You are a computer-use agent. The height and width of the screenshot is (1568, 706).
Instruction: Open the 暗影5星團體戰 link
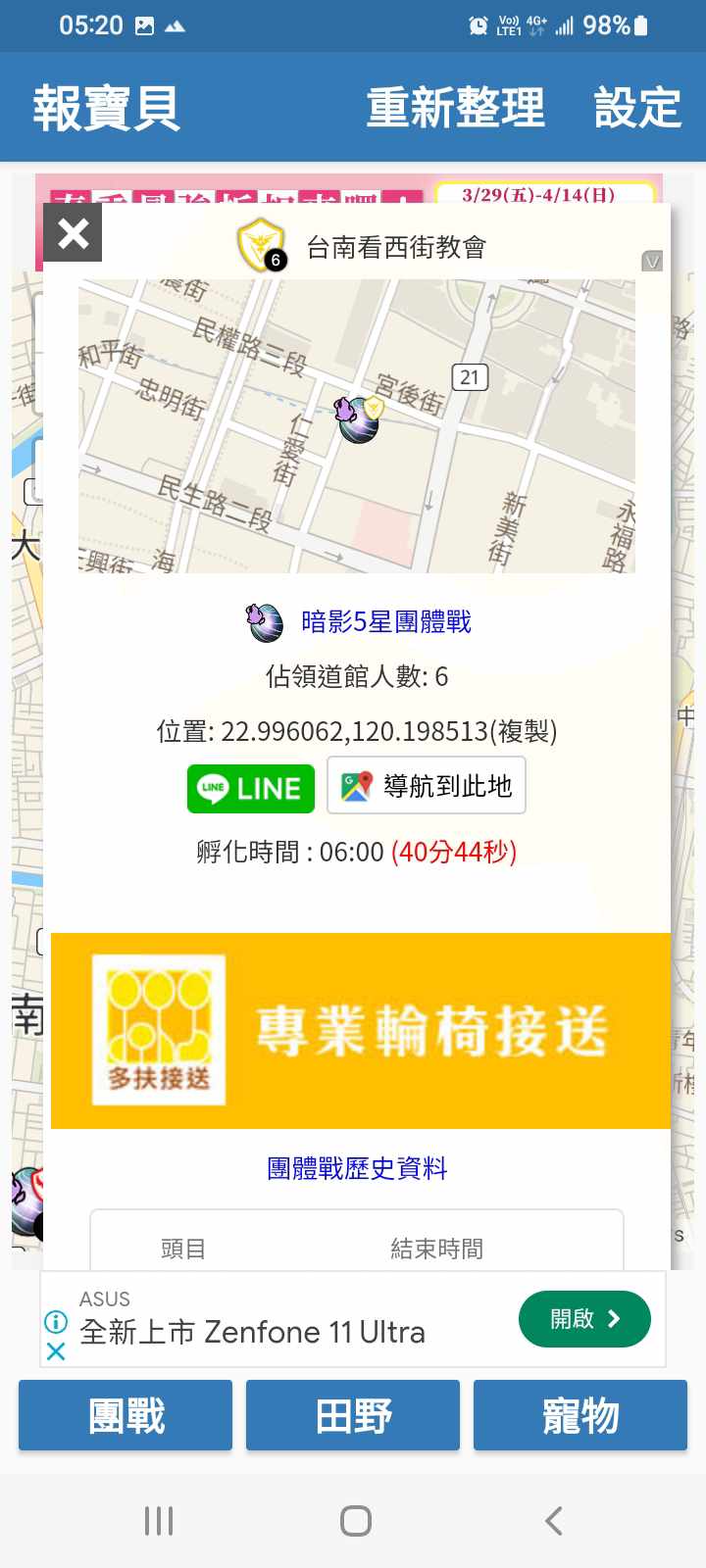pyautogui.click(x=385, y=621)
